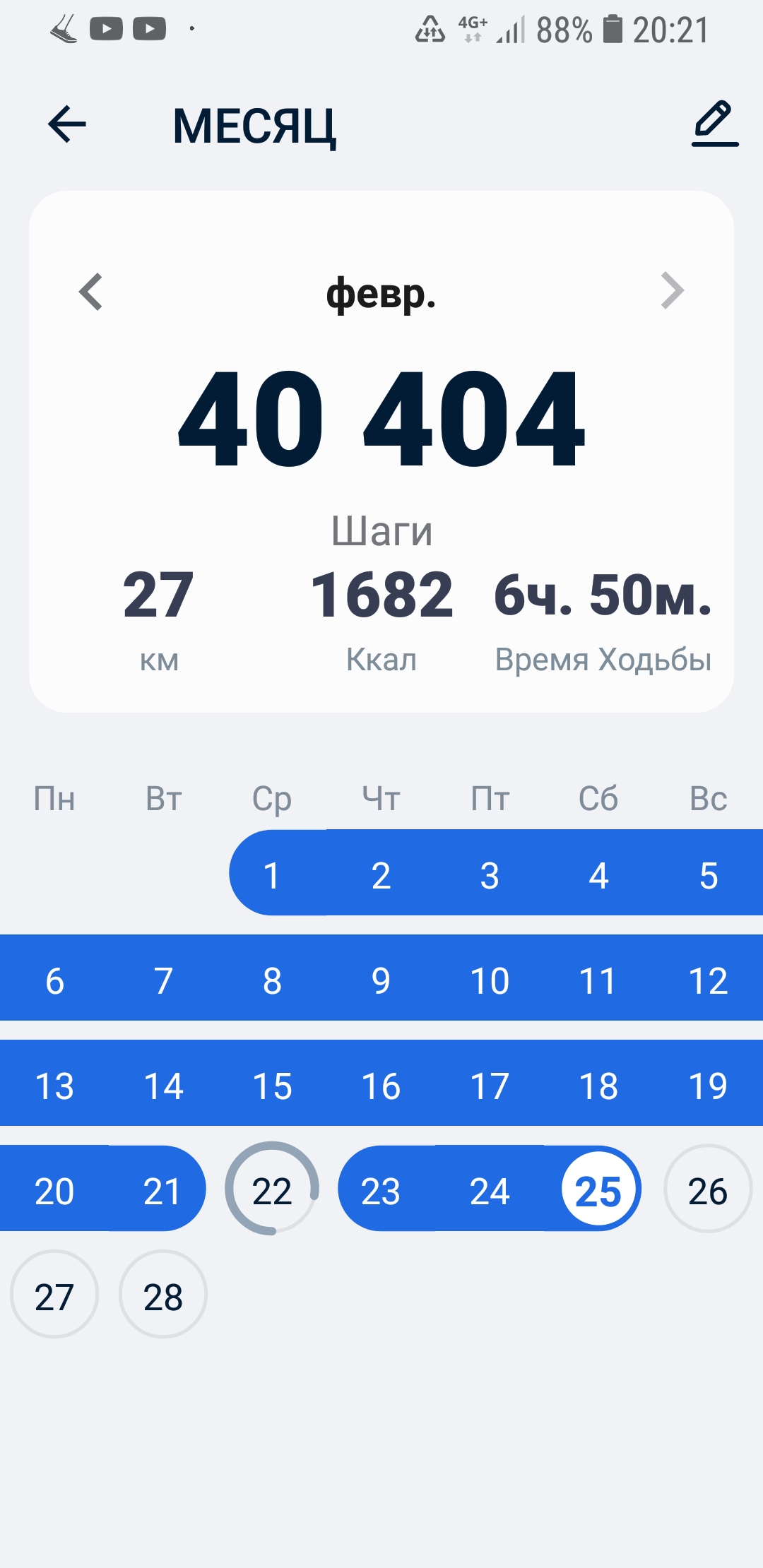
Task: Show the previous month before февр.
Action: 91,292
